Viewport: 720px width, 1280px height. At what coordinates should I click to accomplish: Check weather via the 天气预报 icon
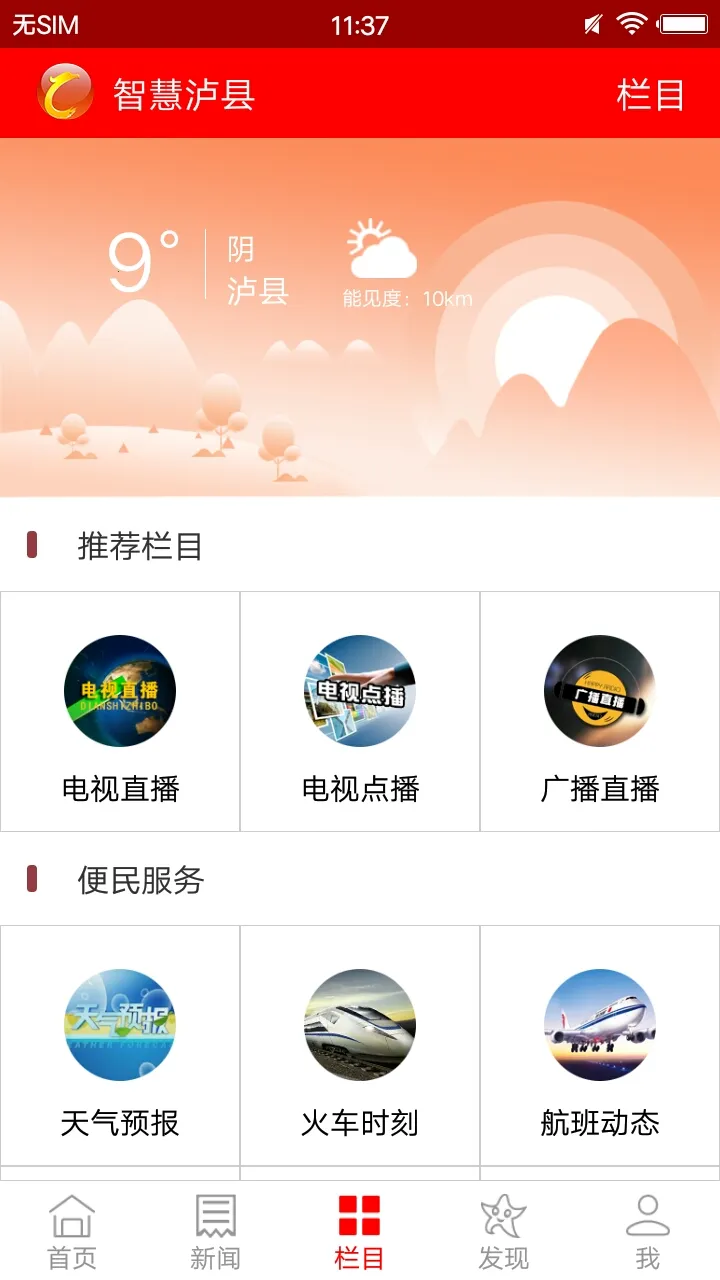(x=120, y=1024)
